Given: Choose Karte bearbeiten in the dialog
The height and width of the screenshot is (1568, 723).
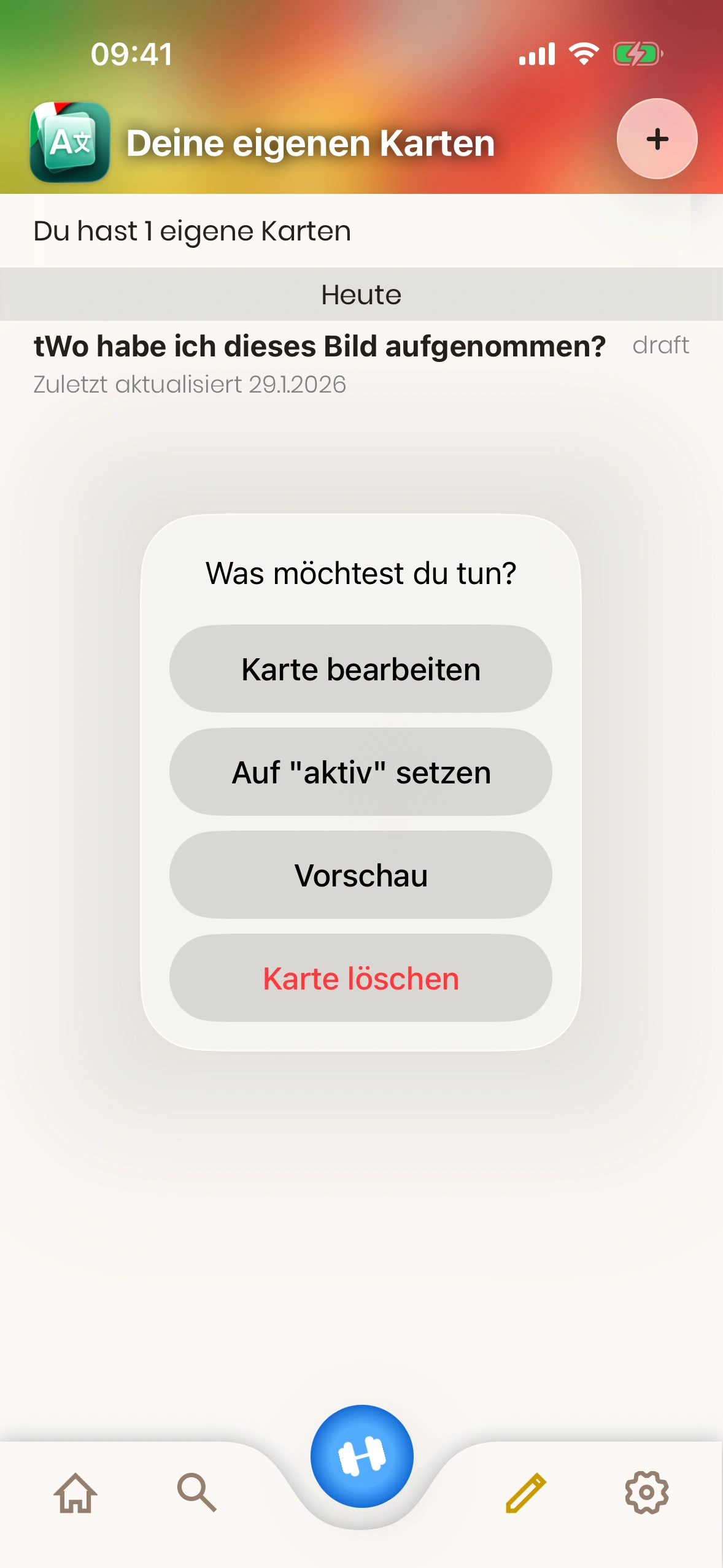Looking at the screenshot, I should coord(361,669).
